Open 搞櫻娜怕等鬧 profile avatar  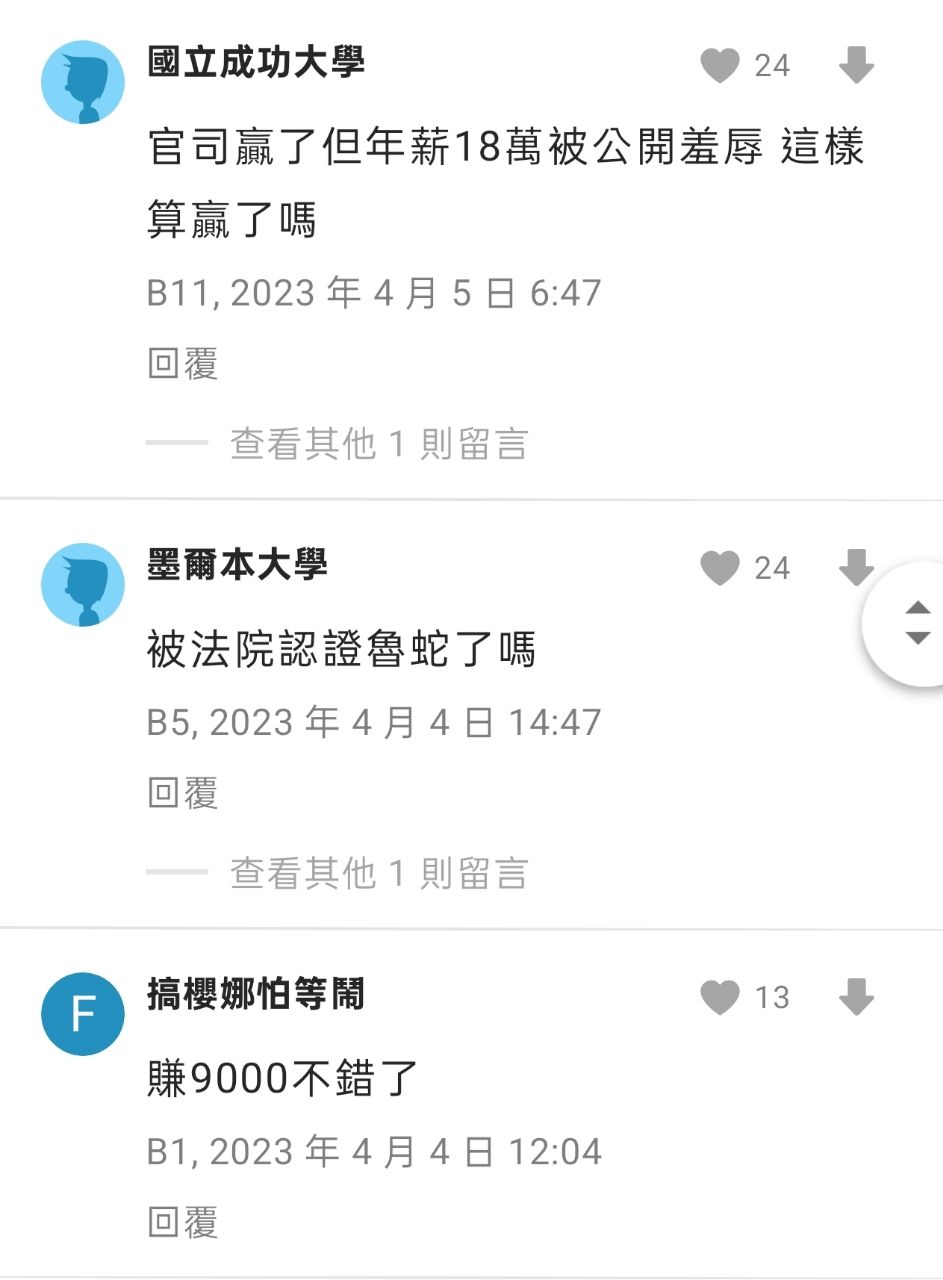[x=83, y=1014]
